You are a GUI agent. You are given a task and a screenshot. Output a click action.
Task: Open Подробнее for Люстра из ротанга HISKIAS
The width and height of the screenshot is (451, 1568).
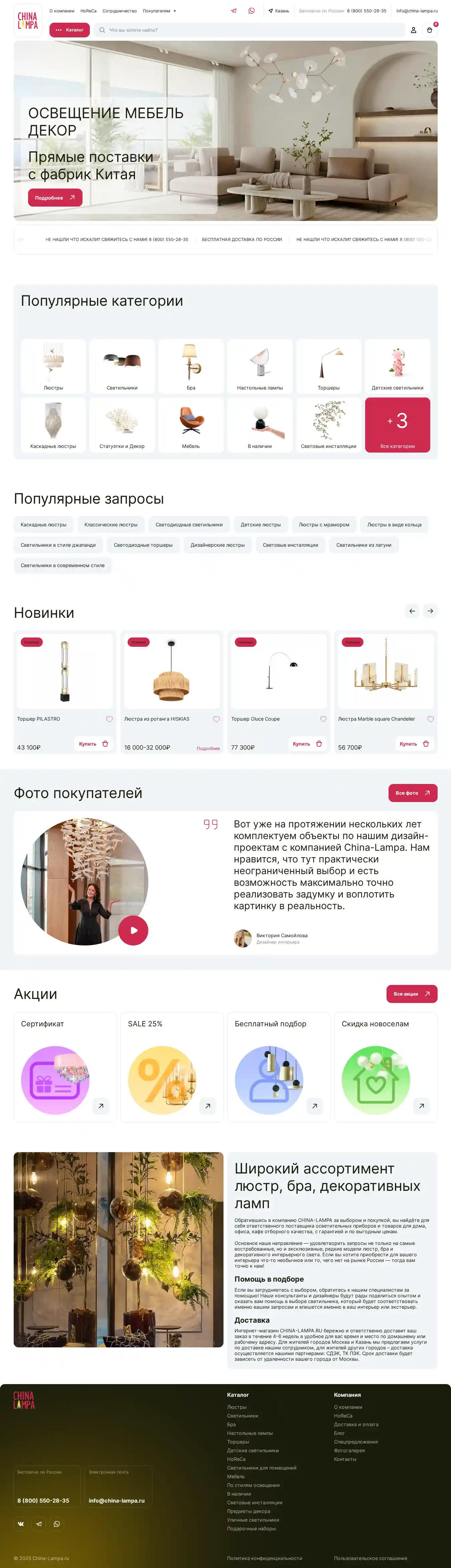pyautogui.click(x=208, y=749)
